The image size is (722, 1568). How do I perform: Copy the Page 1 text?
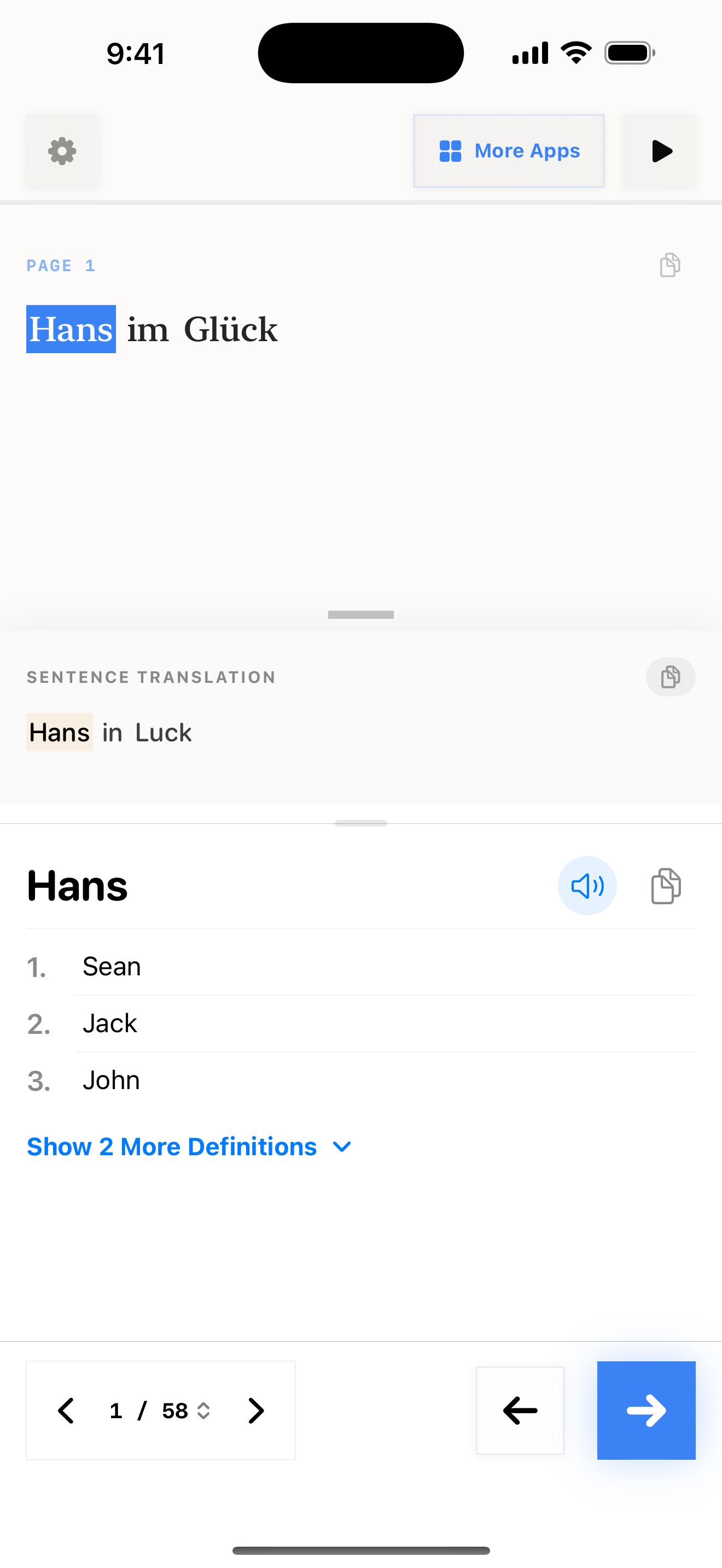coord(669,265)
